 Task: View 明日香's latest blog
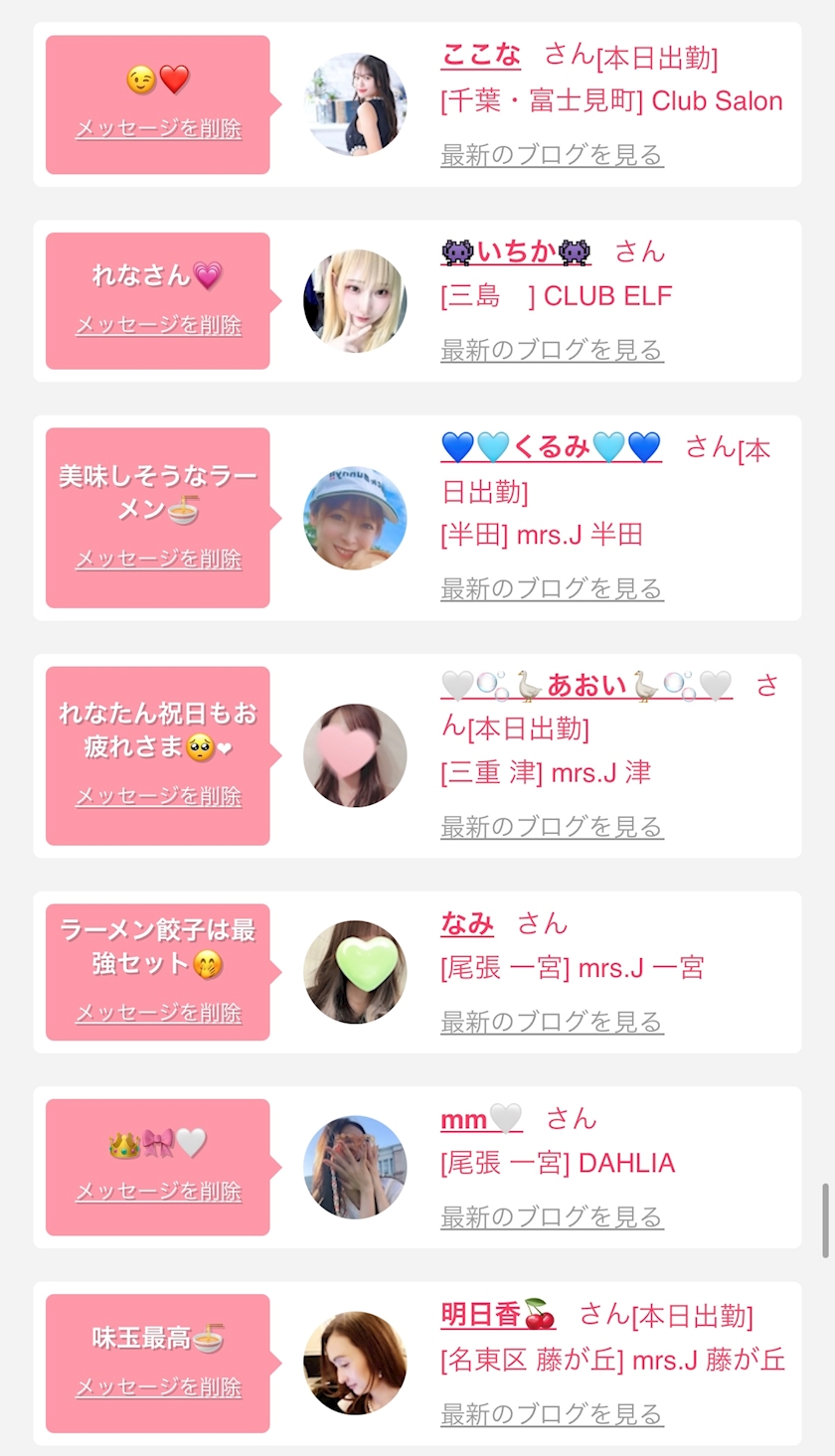[552, 1412]
